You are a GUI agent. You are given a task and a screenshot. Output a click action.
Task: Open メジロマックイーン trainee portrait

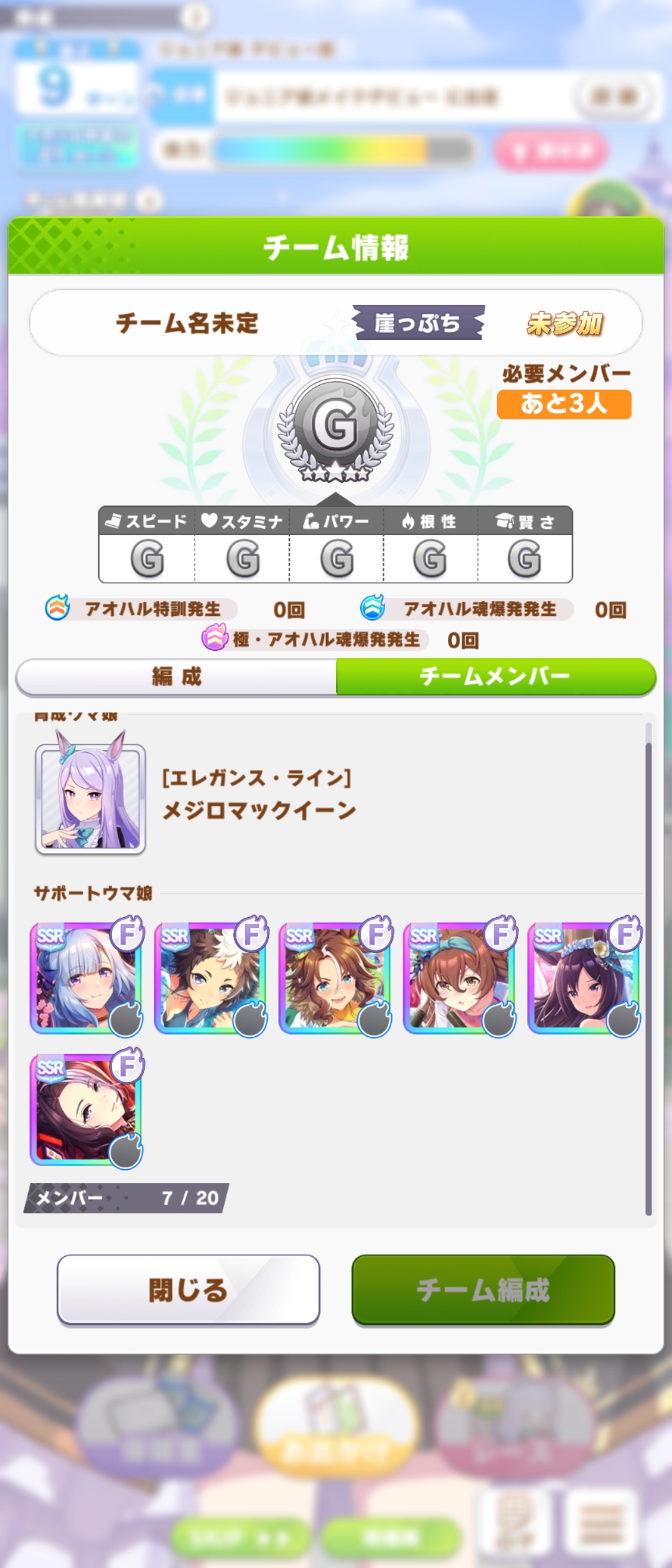pyautogui.click(x=90, y=798)
